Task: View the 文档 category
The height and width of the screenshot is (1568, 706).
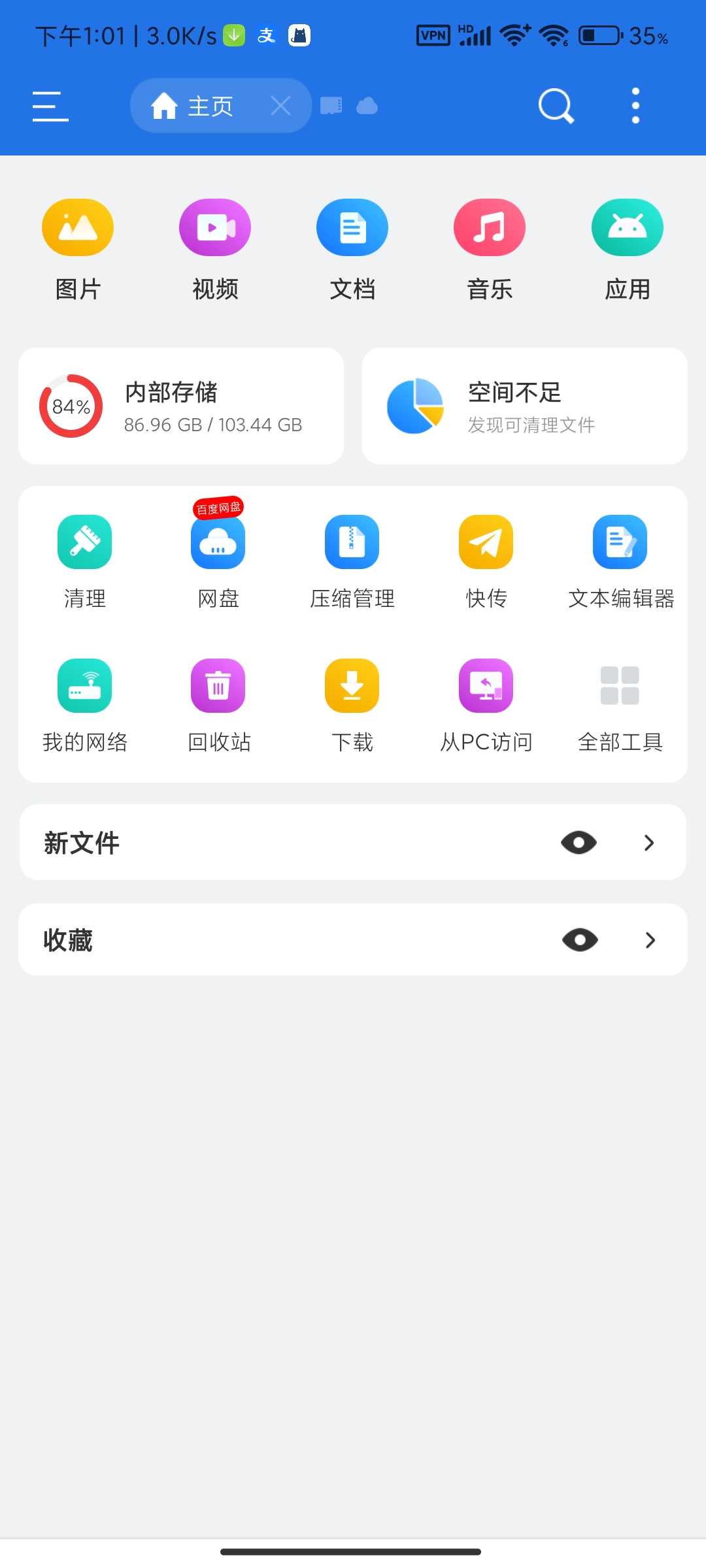Action: coord(352,248)
